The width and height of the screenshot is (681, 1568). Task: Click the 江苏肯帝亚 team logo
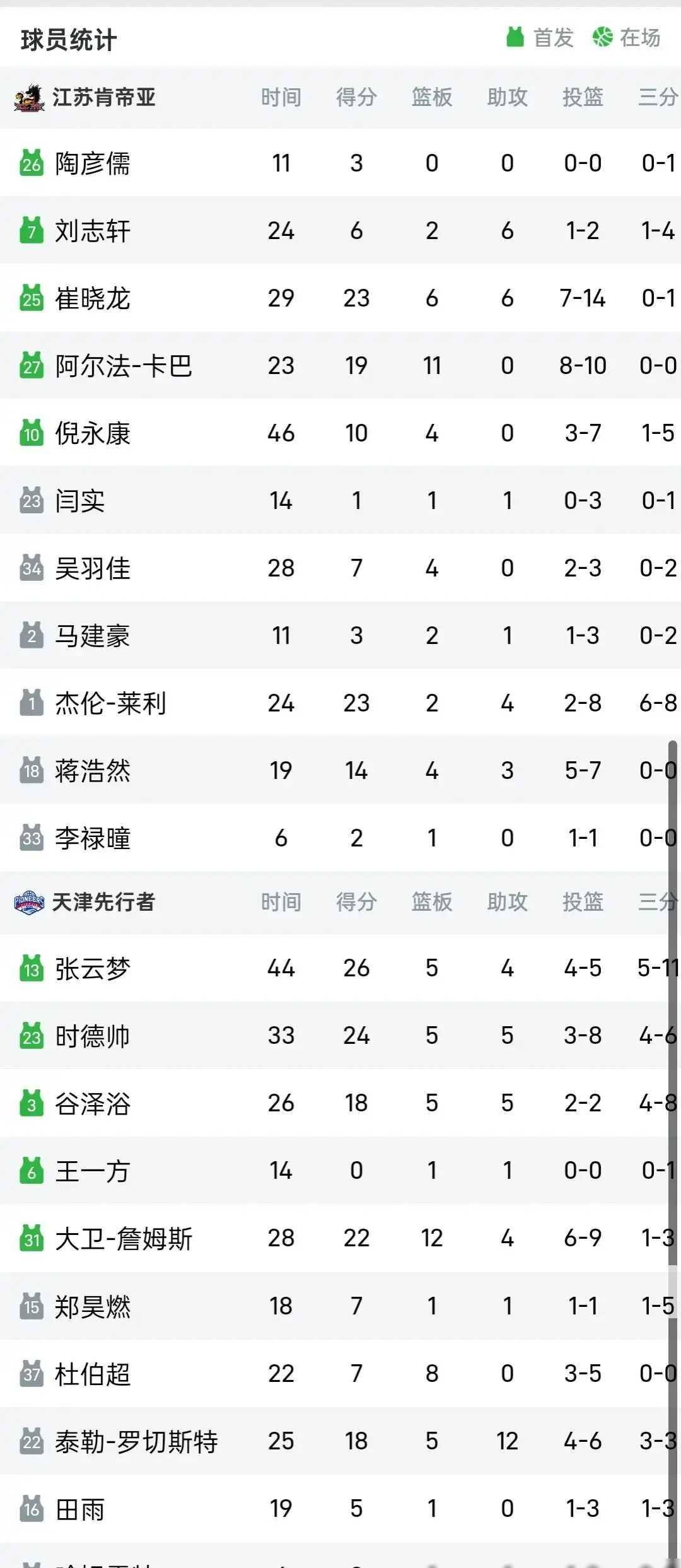pyautogui.click(x=31, y=98)
